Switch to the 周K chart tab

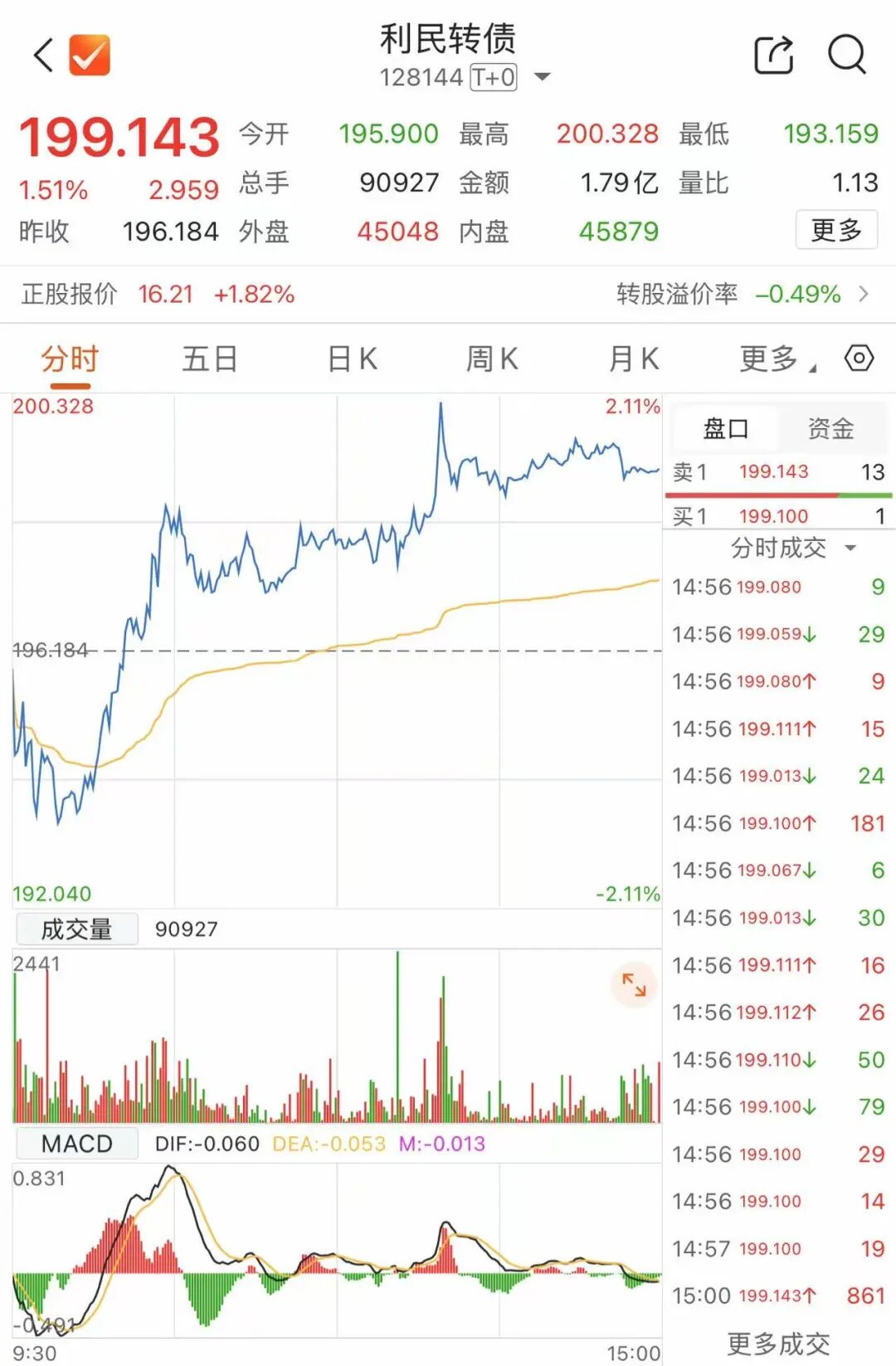[492, 359]
